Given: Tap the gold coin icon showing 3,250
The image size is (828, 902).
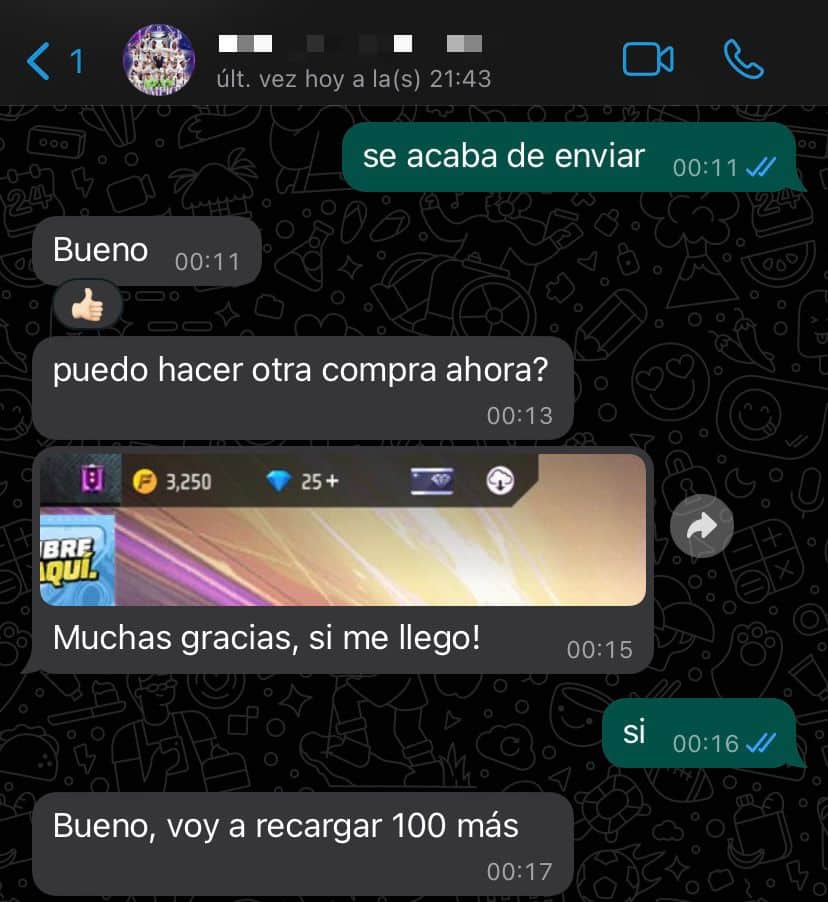Looking at the screenshot, I should pos(147,480).
